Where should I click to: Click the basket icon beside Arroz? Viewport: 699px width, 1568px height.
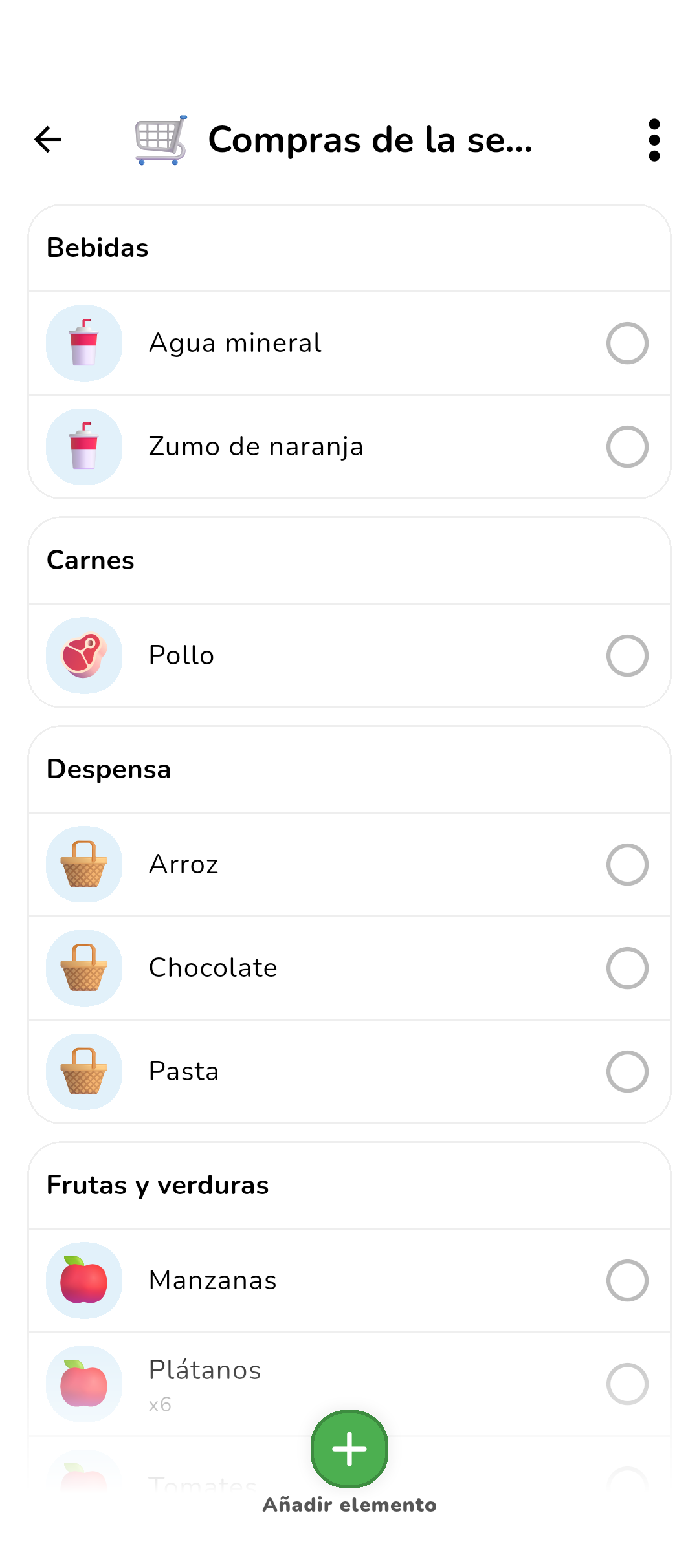tap(84, 865)
